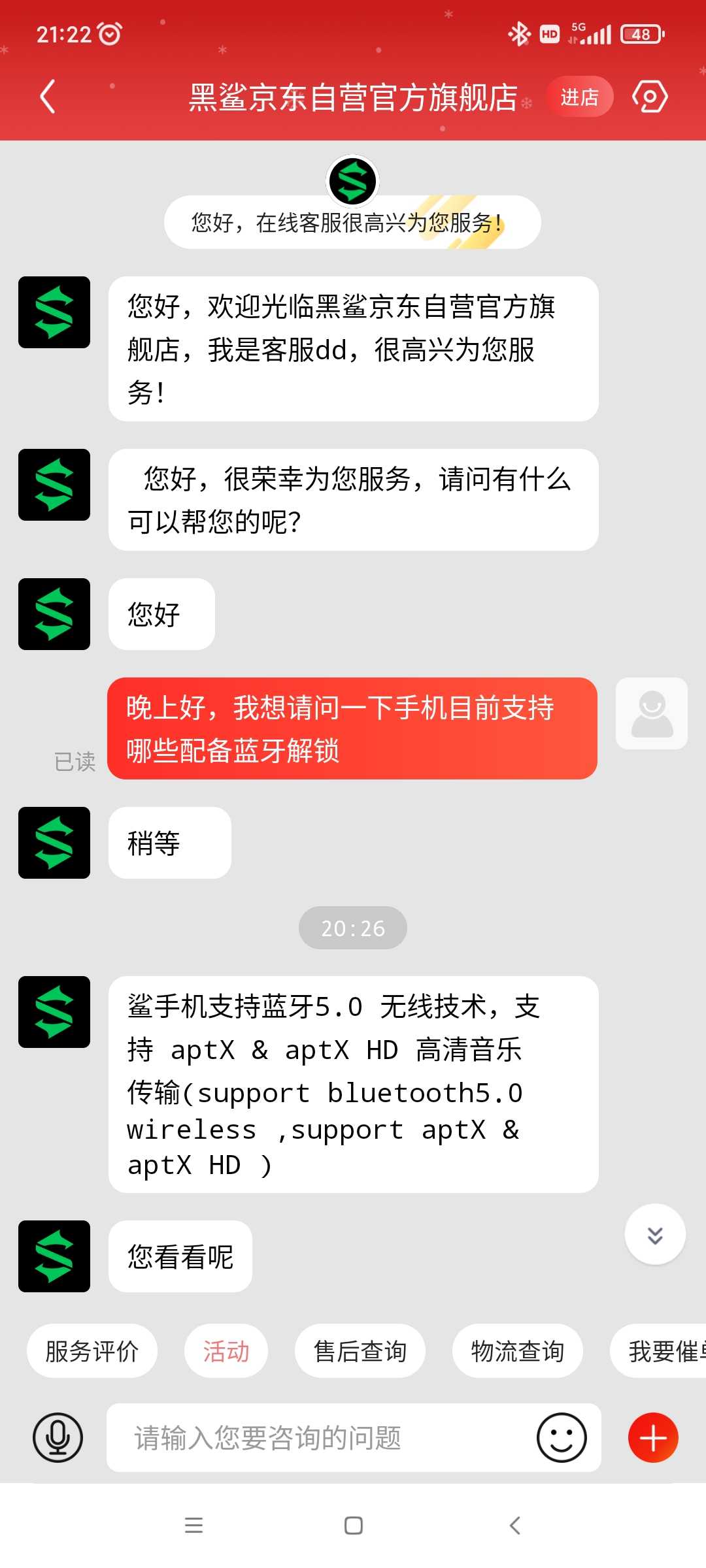Image resolution: width=706 pixels, height=1568 pixels.
Task: Switch to voice input with the microphone icon
Action: tap(58, 1437)
